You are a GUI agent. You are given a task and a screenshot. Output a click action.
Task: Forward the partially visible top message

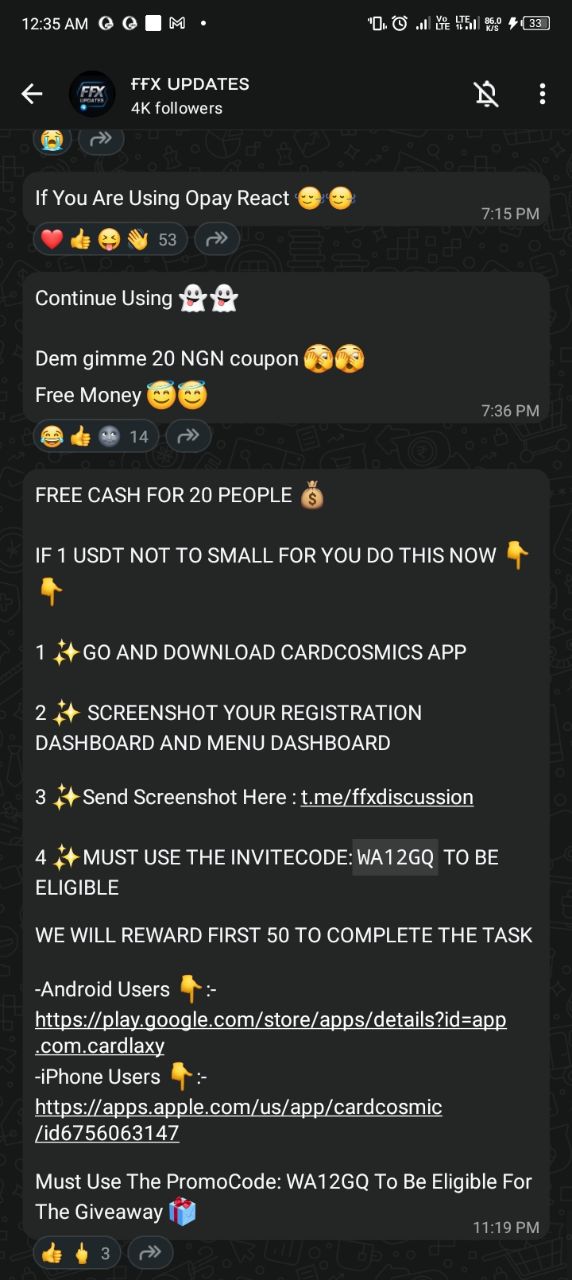tap(100, 140)
